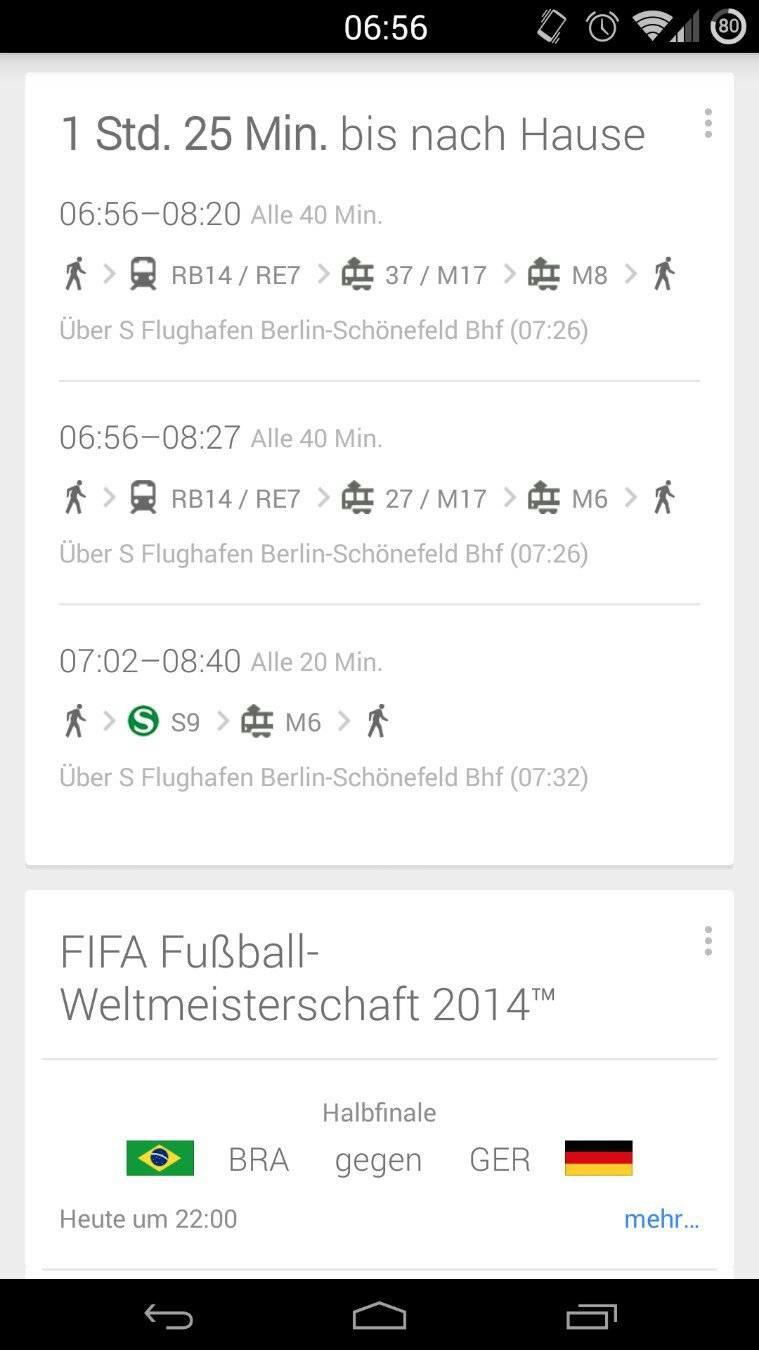Choose the 07:02–08:40 S9 route
The image size is (759, 1350).
coord(378,718)
